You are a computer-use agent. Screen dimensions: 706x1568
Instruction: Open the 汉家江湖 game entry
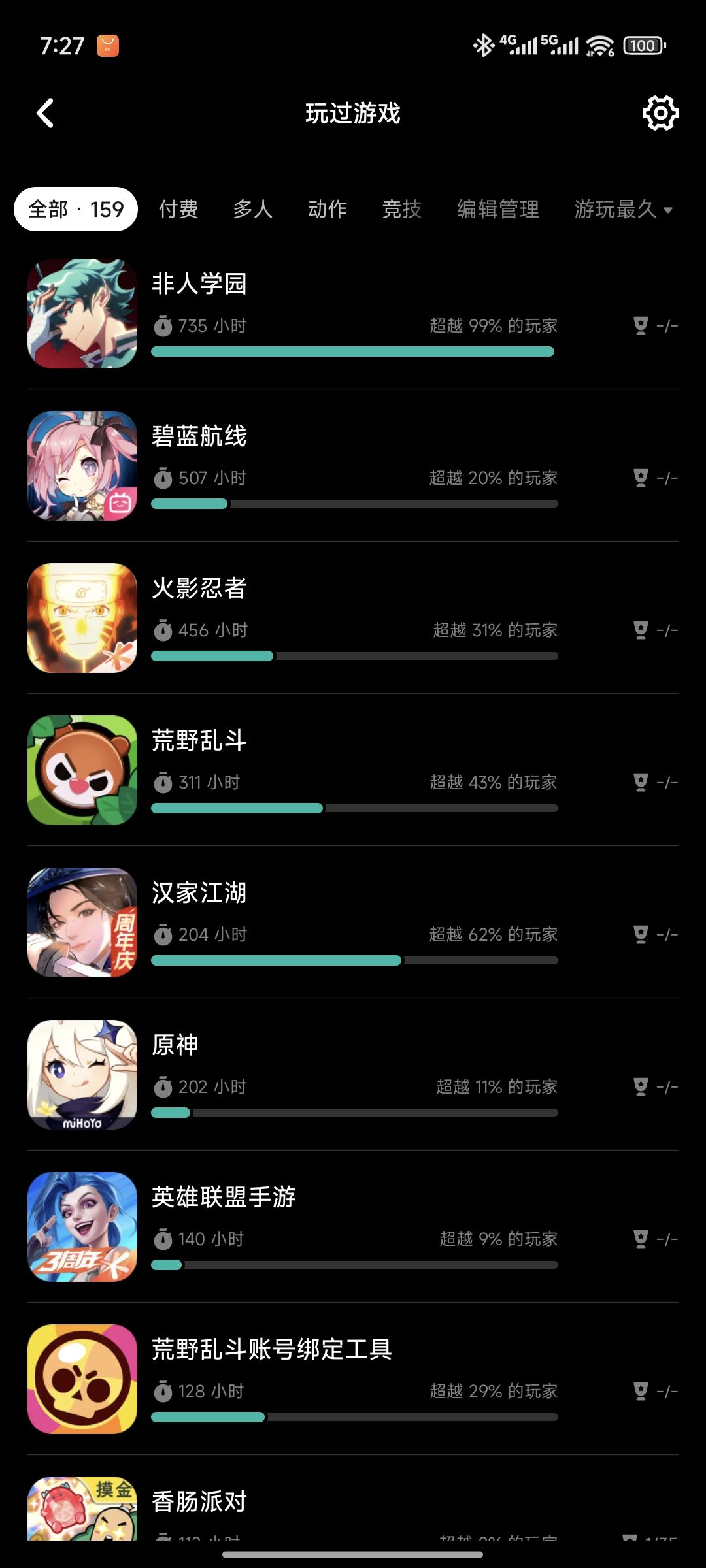[353, 923]
